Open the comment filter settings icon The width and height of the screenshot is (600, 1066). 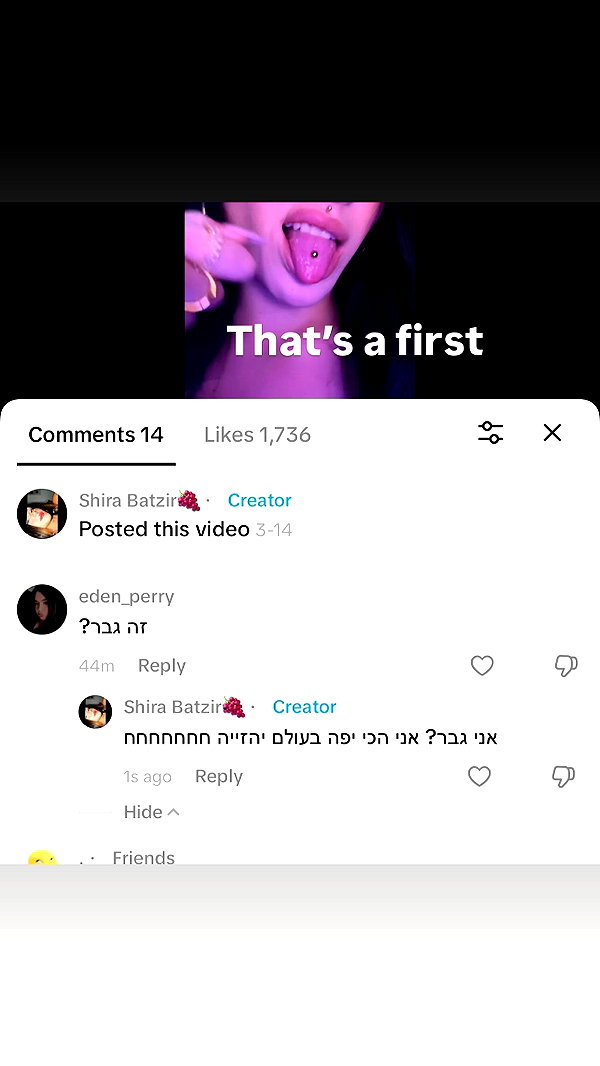coord(490,432)
